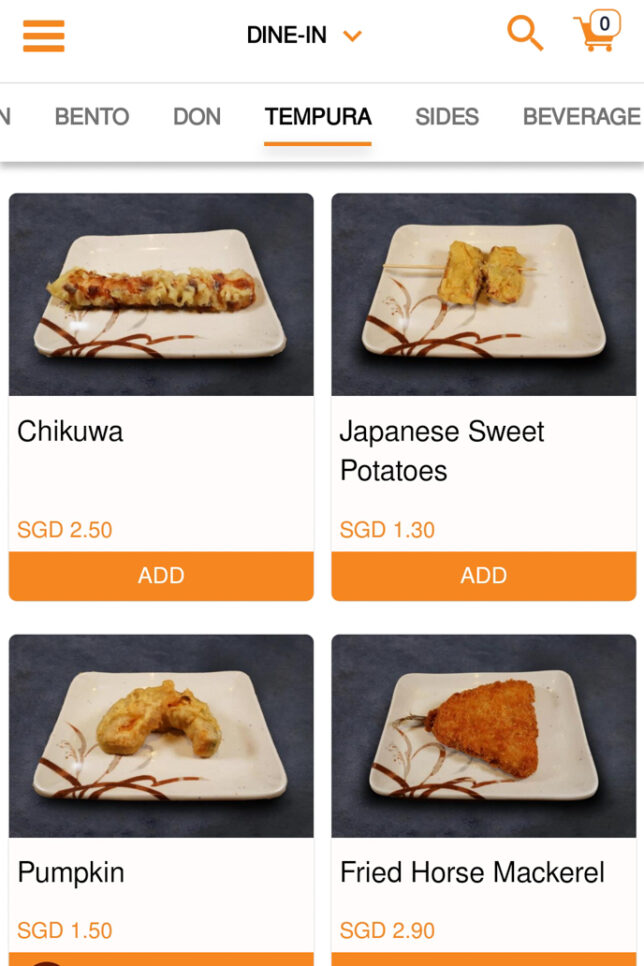The width and height of the screenshot is (644, 966).
Task: Select the TEMPURA tab
Action: [318, 117]
